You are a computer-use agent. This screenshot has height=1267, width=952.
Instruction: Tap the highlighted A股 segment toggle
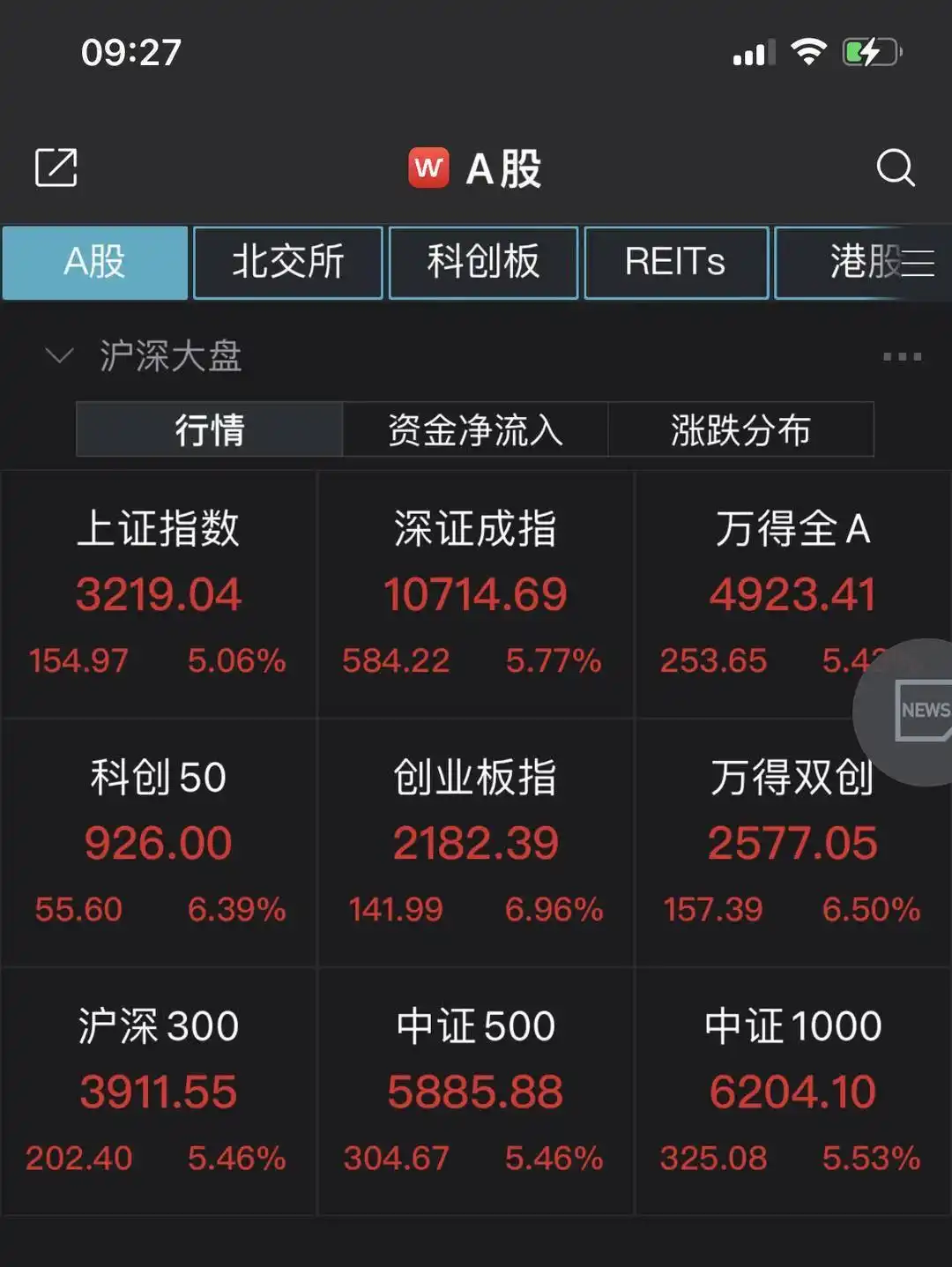[x=94, y=262]
